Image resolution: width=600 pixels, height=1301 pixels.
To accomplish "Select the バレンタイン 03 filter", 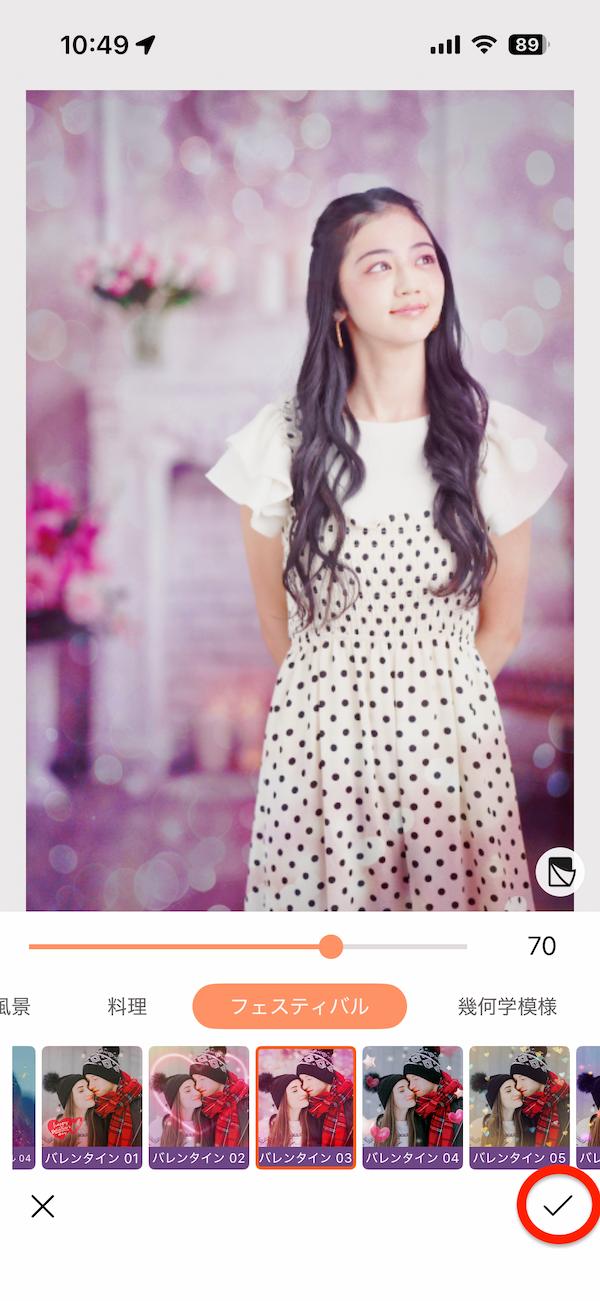I will [x=306, y=1107].
